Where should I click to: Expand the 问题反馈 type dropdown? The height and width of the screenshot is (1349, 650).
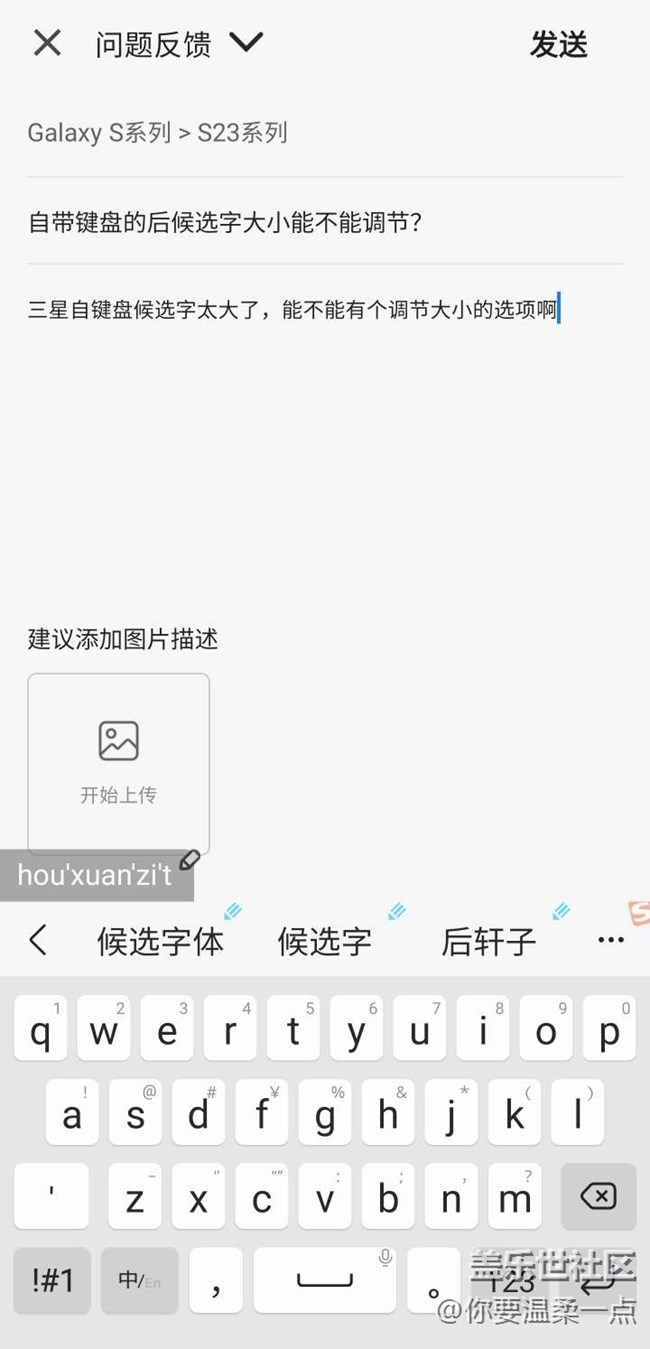pyautogui.click(x=245, y=43)
